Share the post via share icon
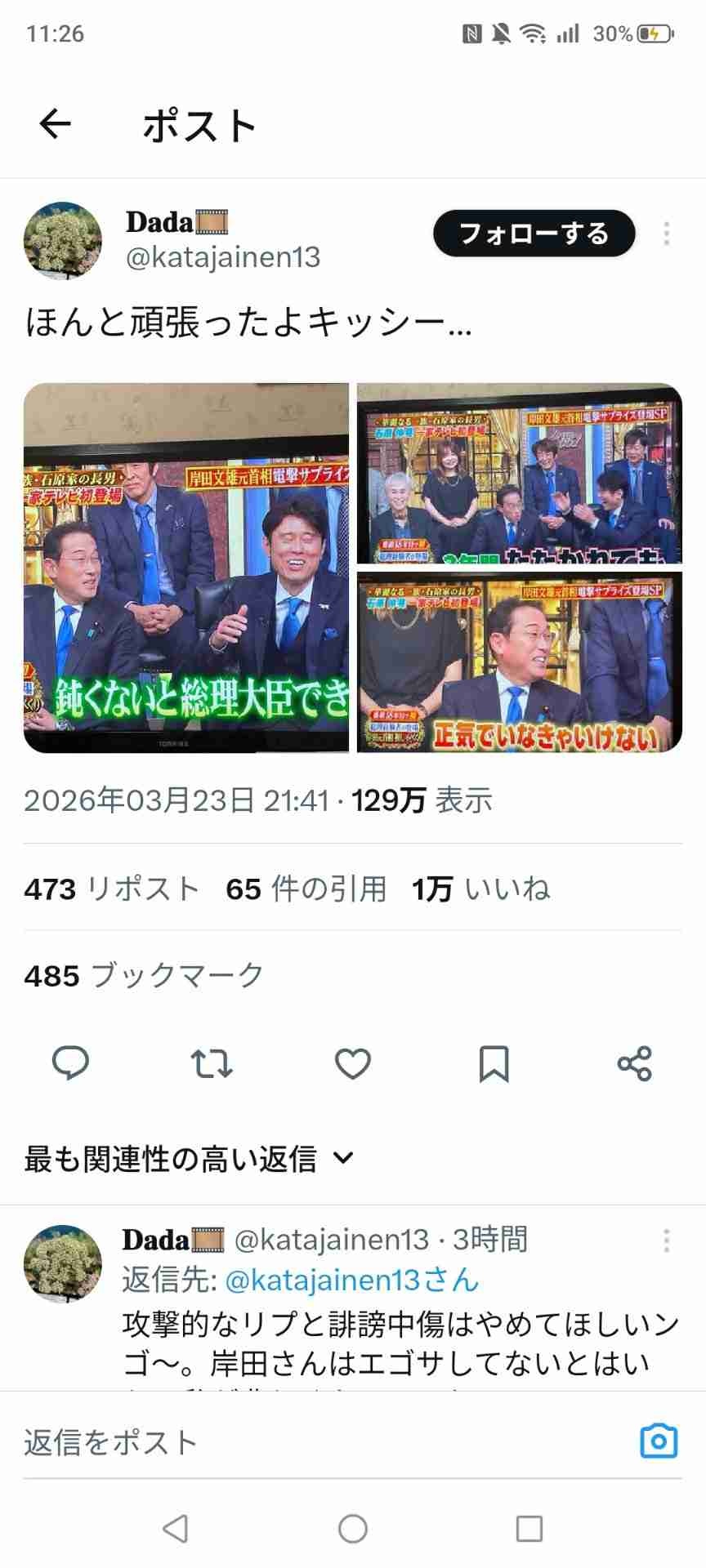The image size is (706, 1568). point(635,1063)
